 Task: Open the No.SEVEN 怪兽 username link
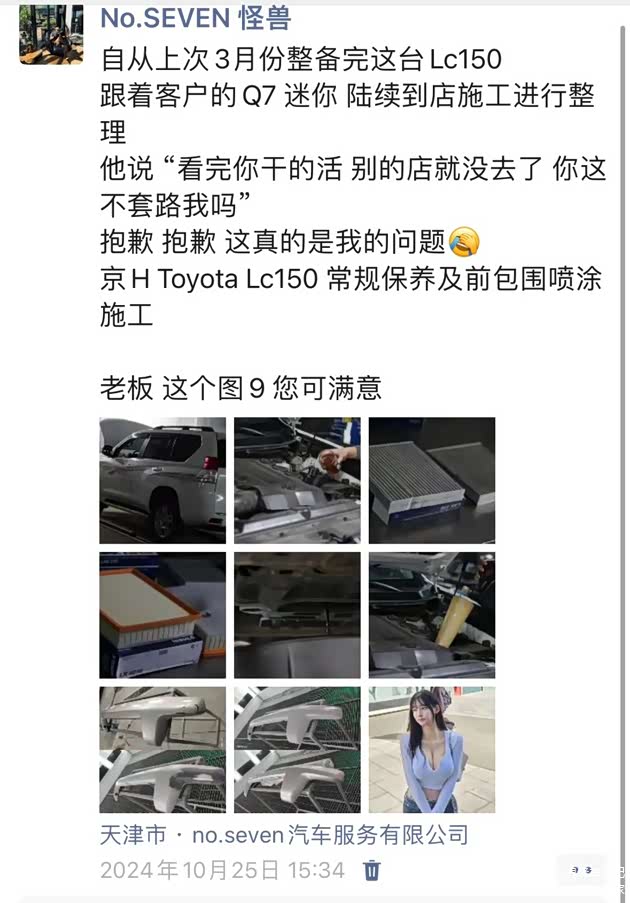click(196, 17)
